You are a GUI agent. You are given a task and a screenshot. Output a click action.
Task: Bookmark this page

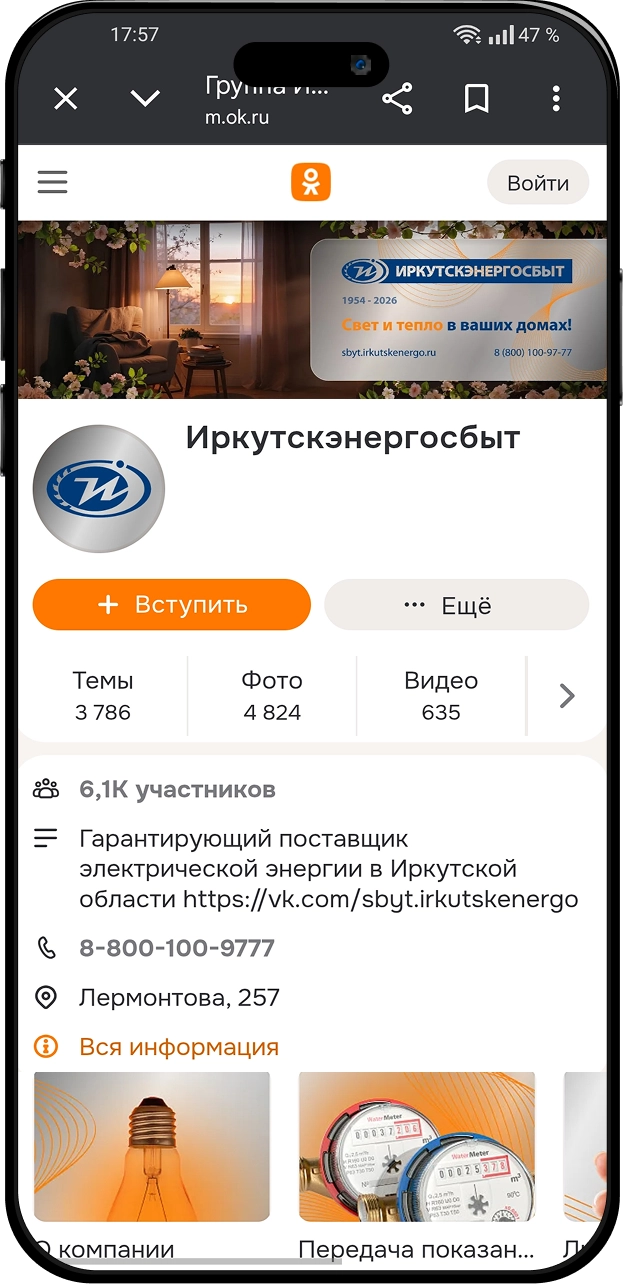coord(476,98)
